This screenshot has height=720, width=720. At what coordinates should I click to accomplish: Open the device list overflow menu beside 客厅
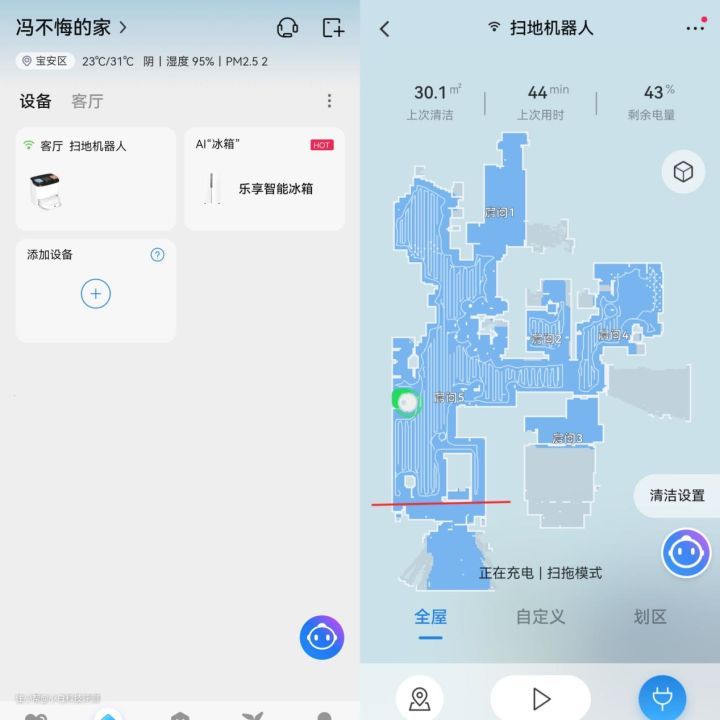pyautogui.click(x=329, y=101)
